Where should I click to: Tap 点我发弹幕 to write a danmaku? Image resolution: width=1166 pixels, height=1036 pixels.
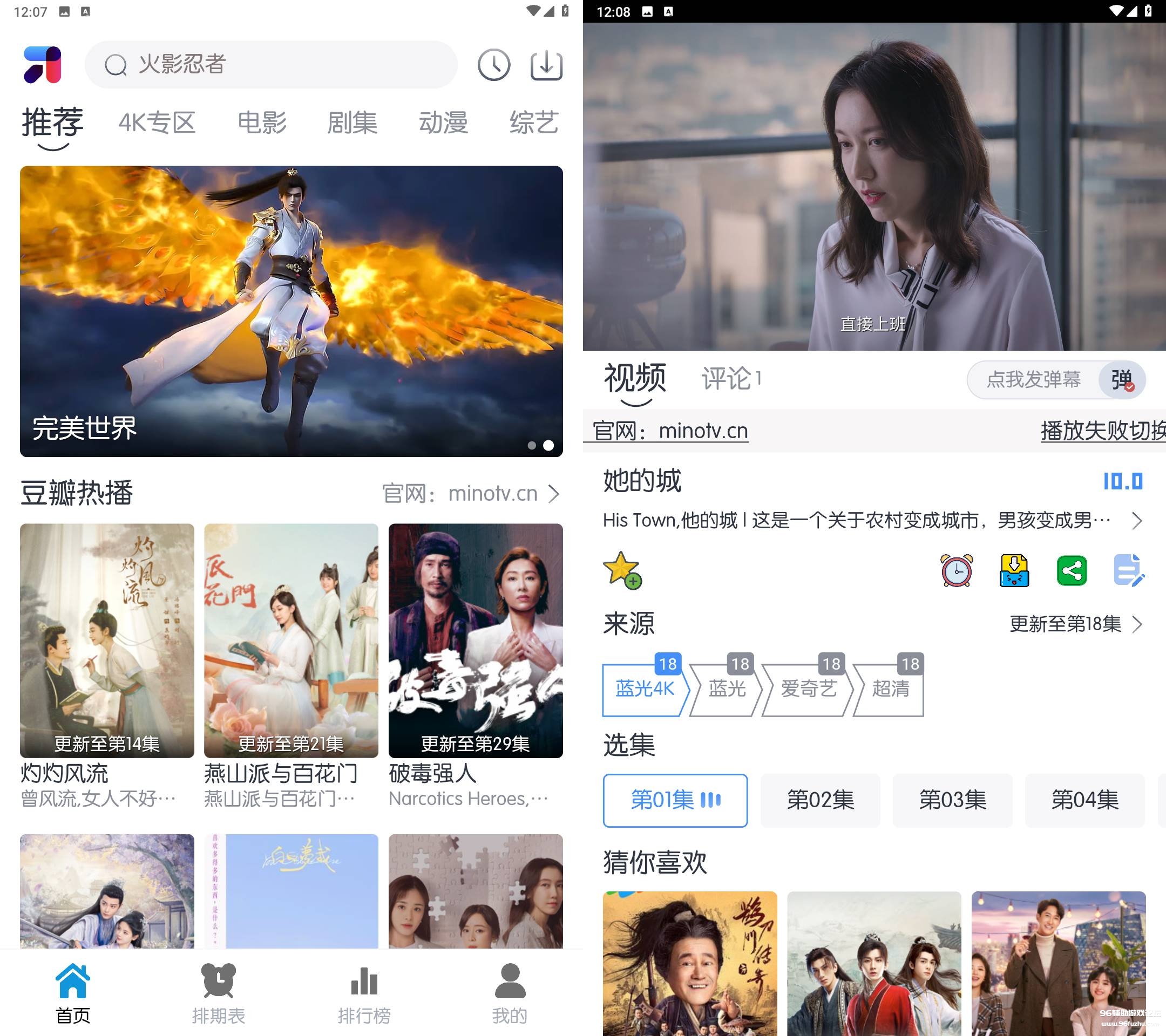1033,379
